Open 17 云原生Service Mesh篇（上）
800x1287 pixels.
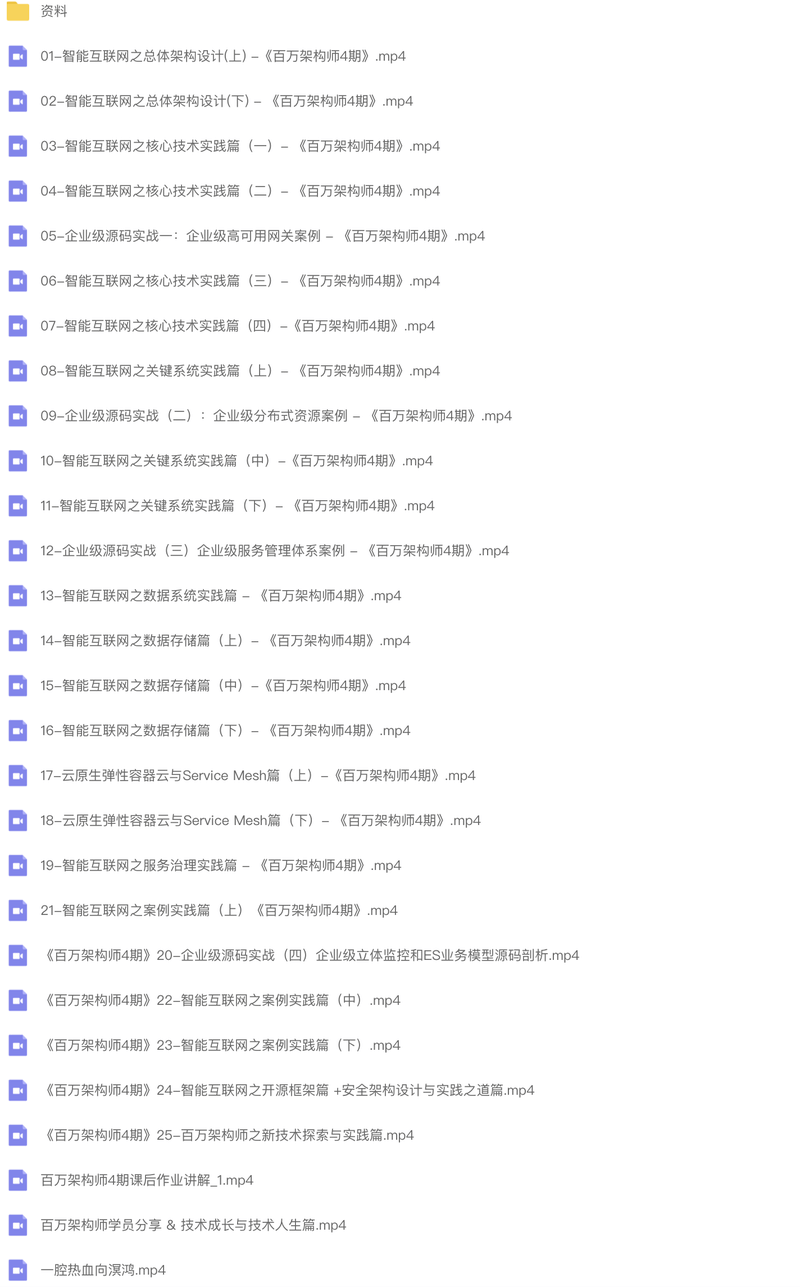[x=257, y=777]
